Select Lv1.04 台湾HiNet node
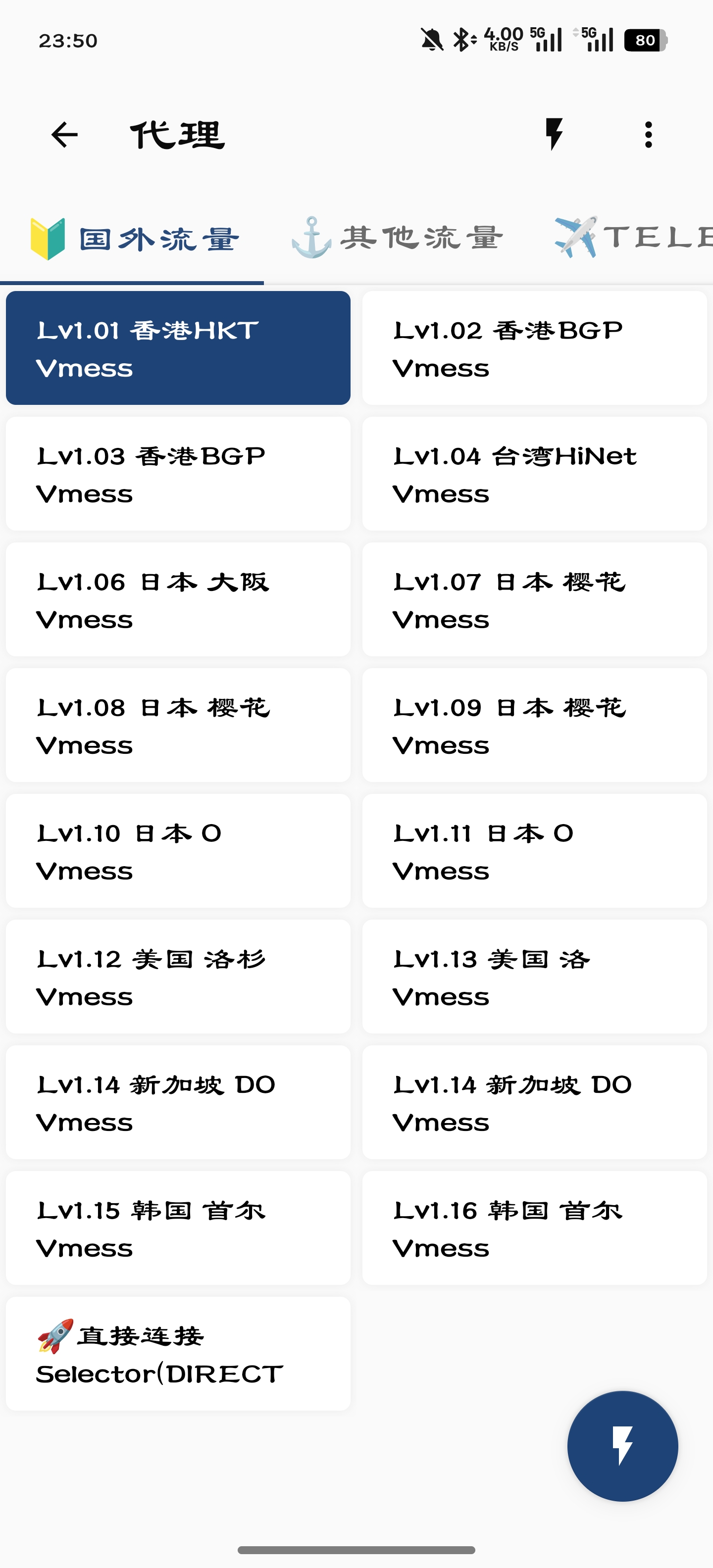This screenshot has height=1568, width=713. (534, 474)
